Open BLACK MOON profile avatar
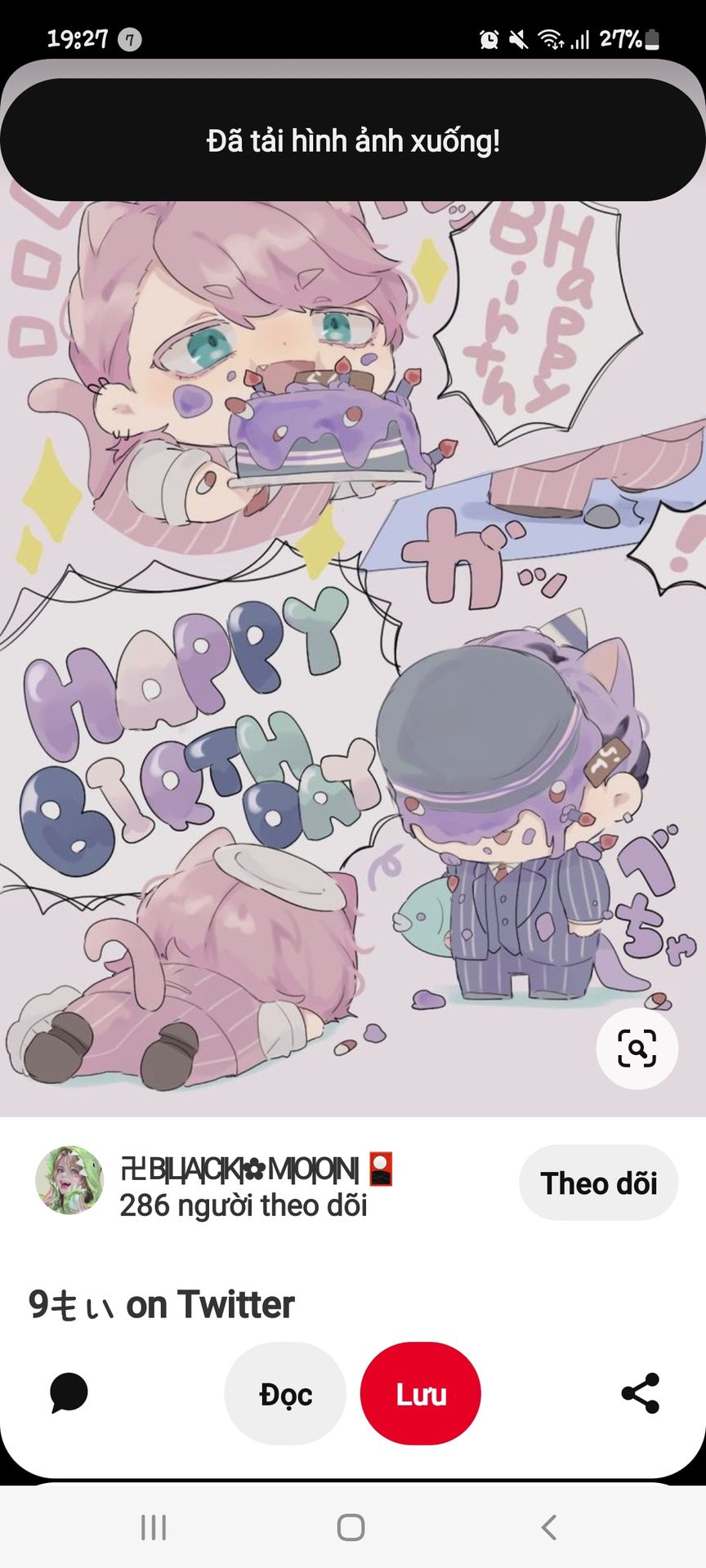Screen dimensions: 706x1568 click(69, 1180)
